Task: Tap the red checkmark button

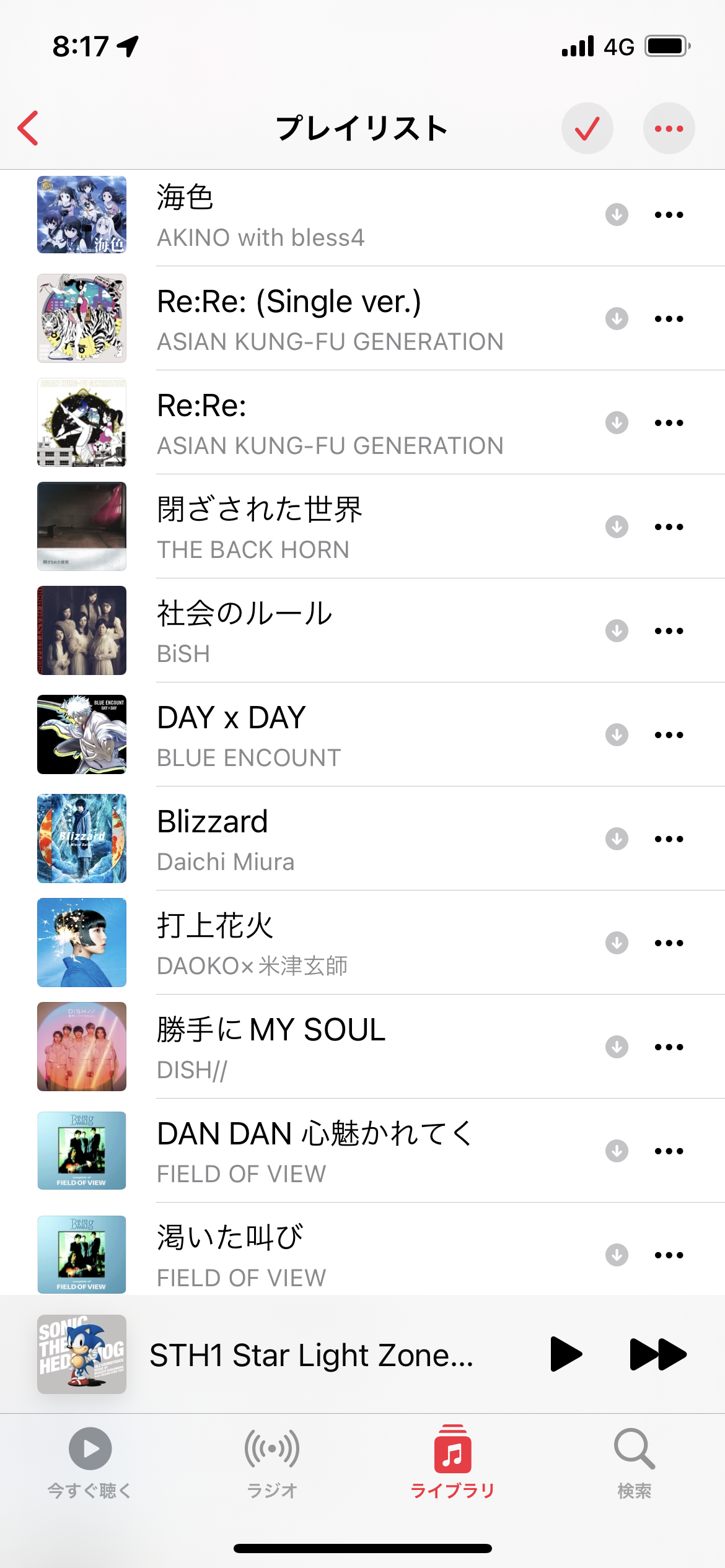Action: (x=587, y=128)
